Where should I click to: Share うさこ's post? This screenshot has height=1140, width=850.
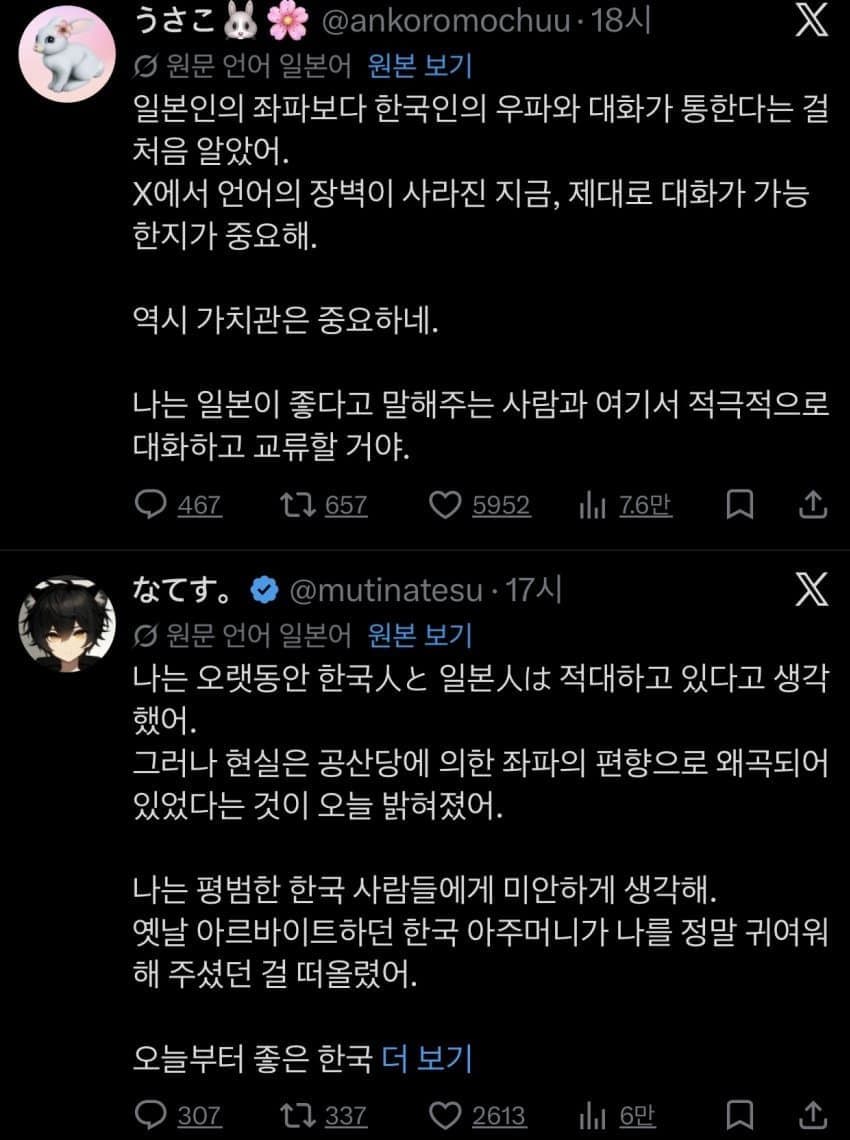point(813,505)
